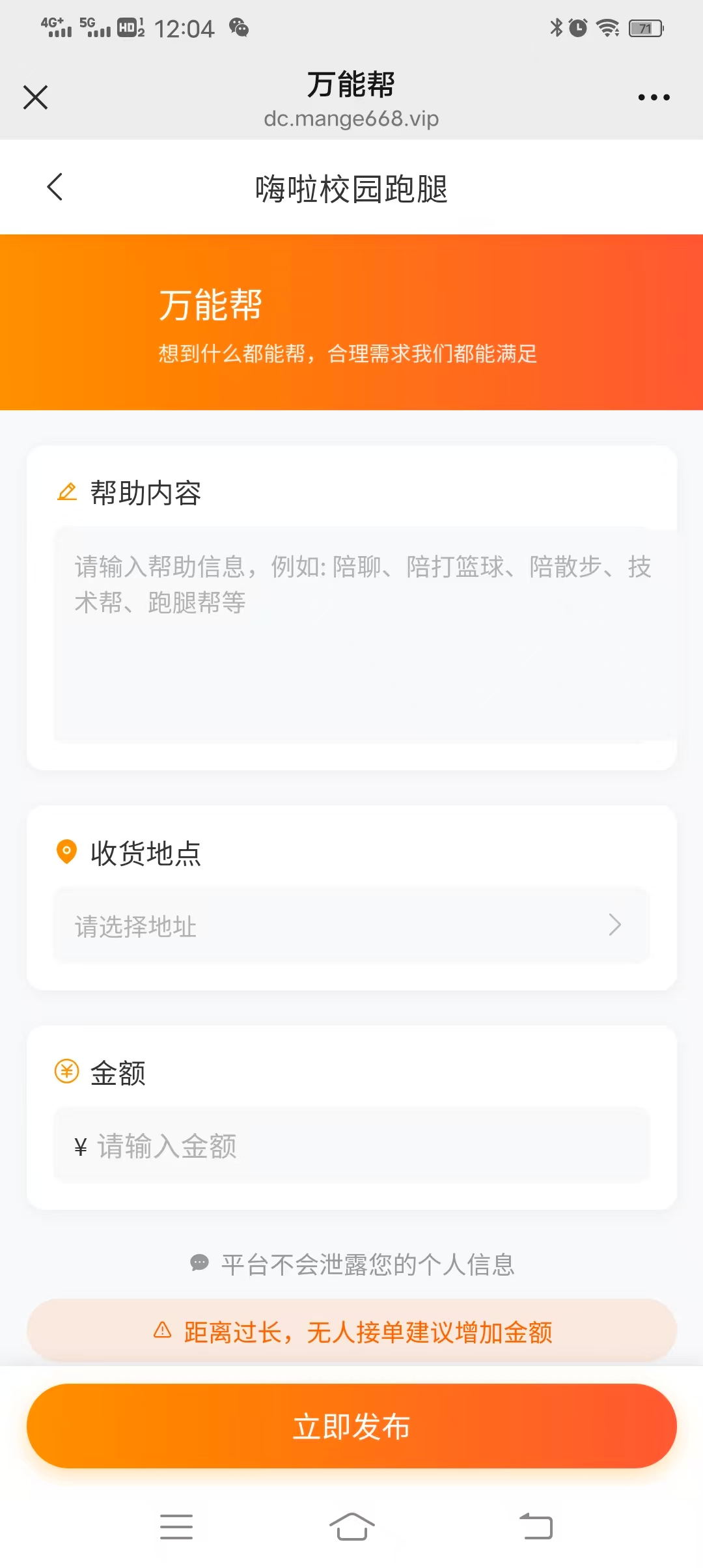
Task: Focus the 请输入金额 amount field
Action: tap(351, 1145)
